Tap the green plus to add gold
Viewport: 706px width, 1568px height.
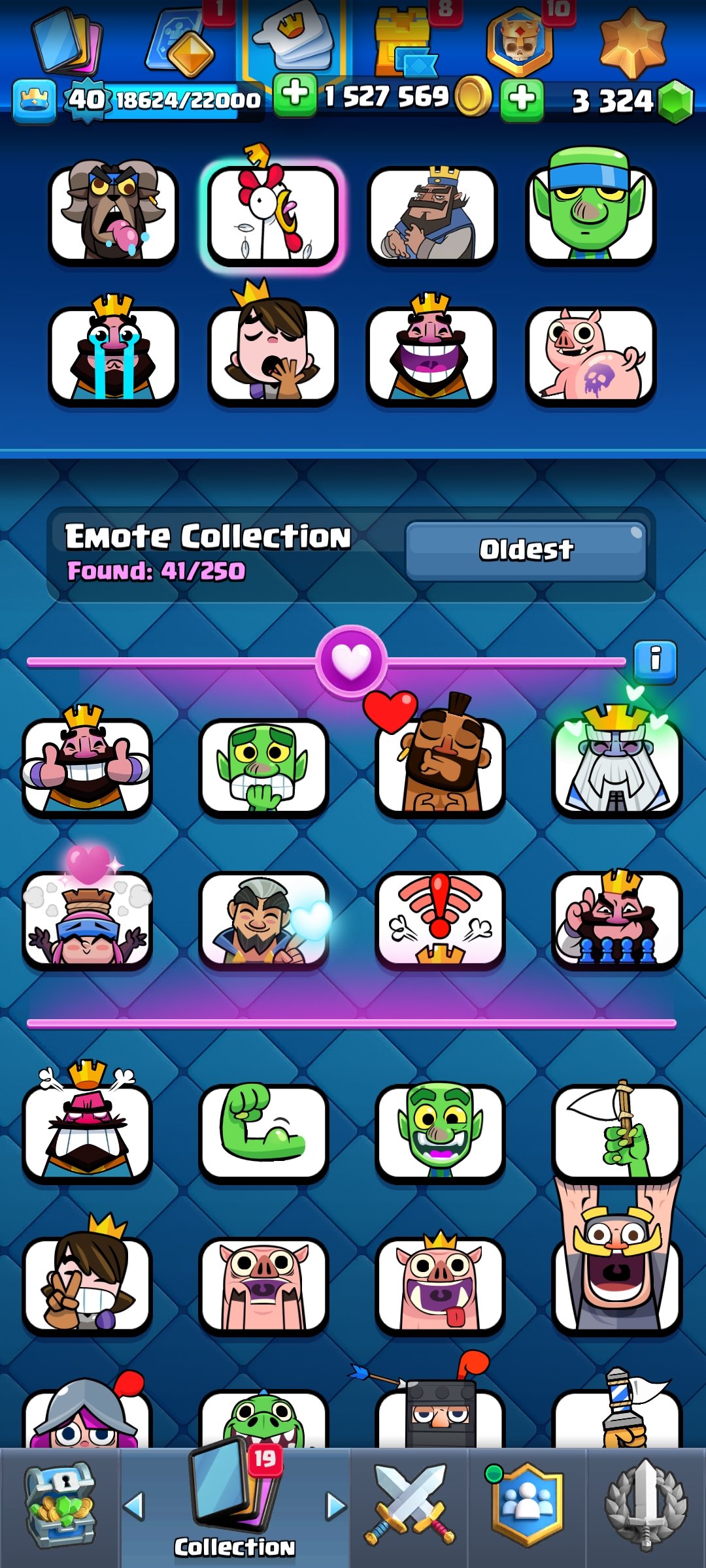(x=294, y=95)
